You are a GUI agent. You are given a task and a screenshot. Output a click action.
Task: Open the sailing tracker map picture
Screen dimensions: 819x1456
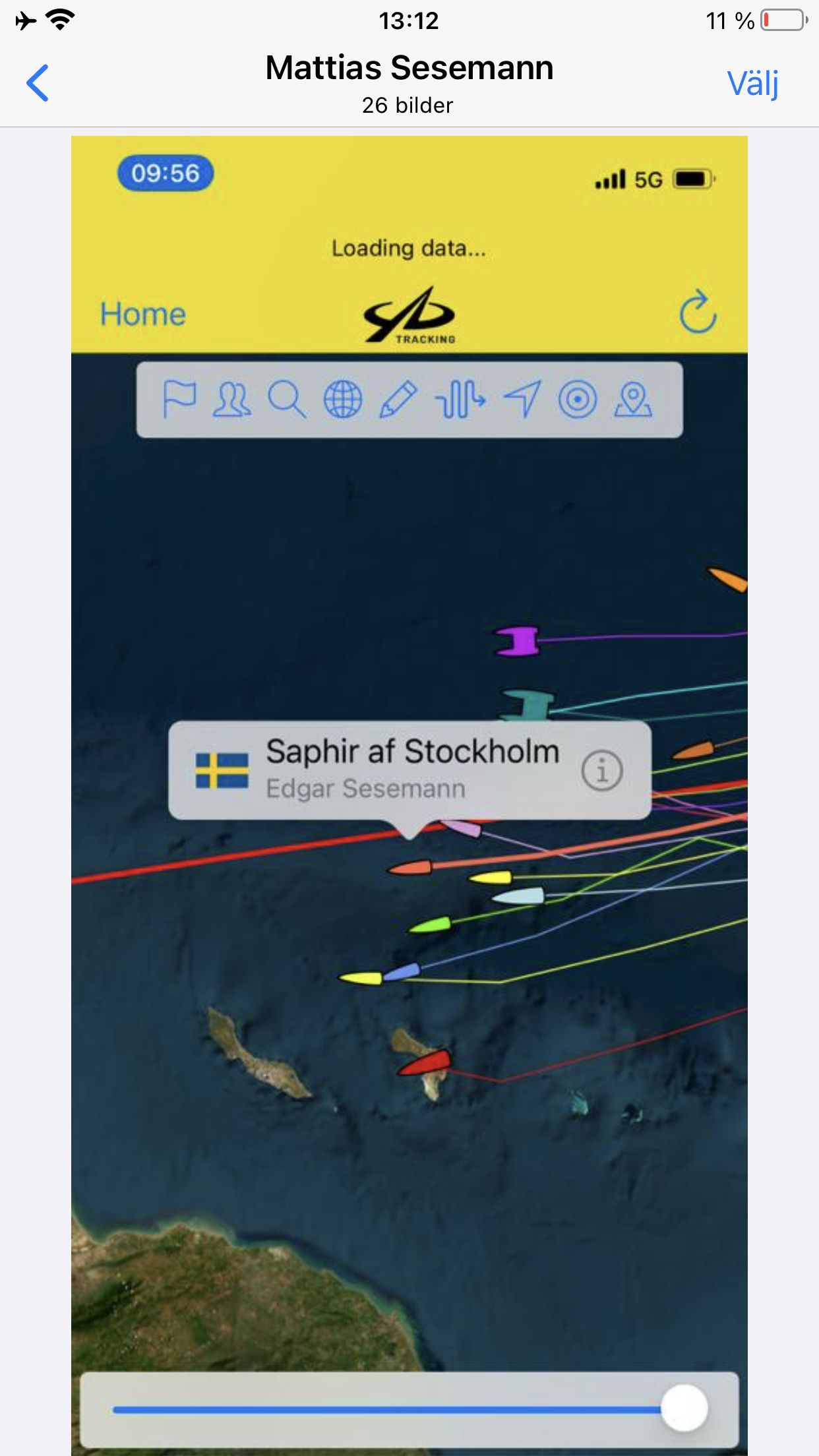[x=409, y=791]
